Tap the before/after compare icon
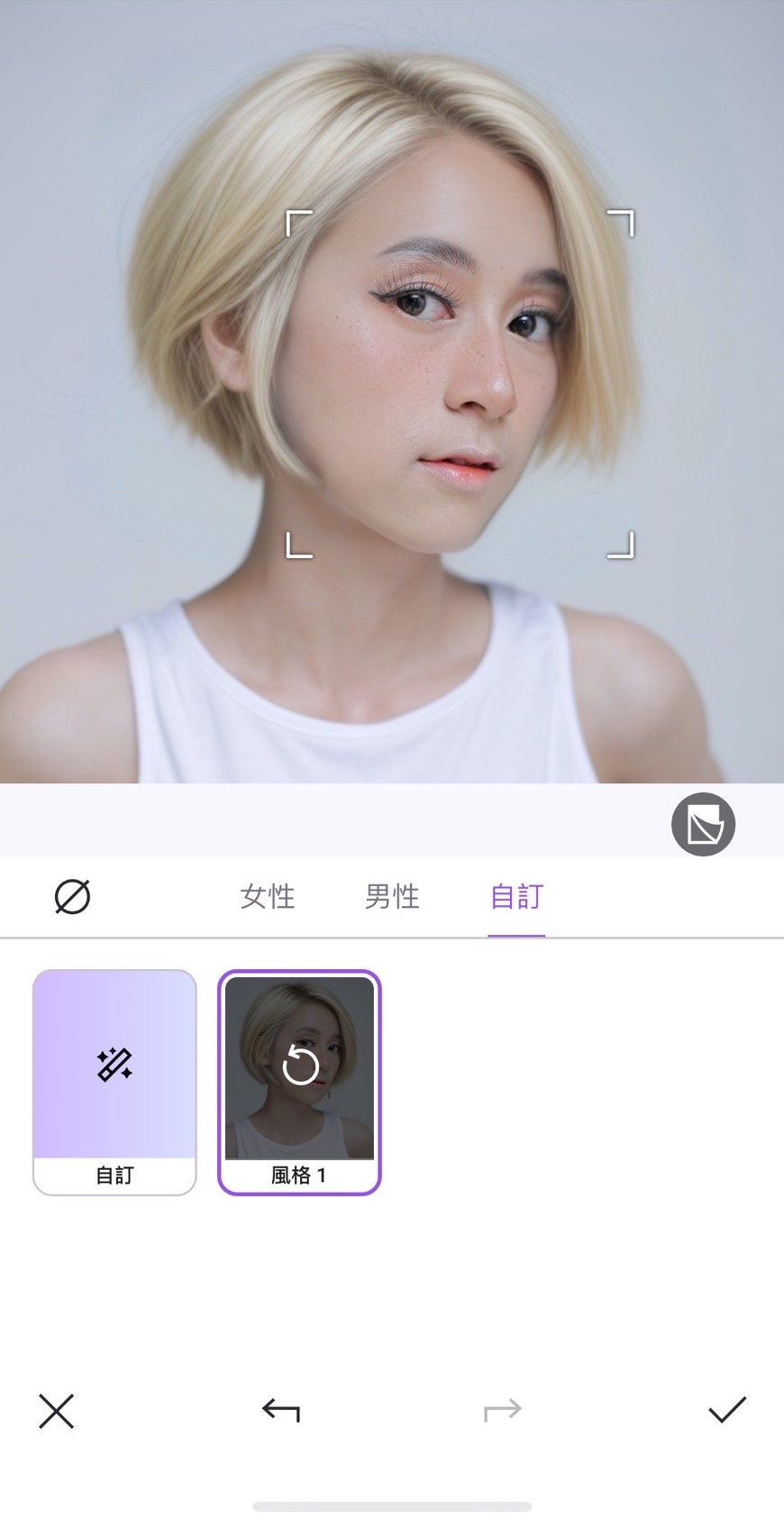Image resolution: width=784 pixels, height=1528 pixels. pos(703,824)
